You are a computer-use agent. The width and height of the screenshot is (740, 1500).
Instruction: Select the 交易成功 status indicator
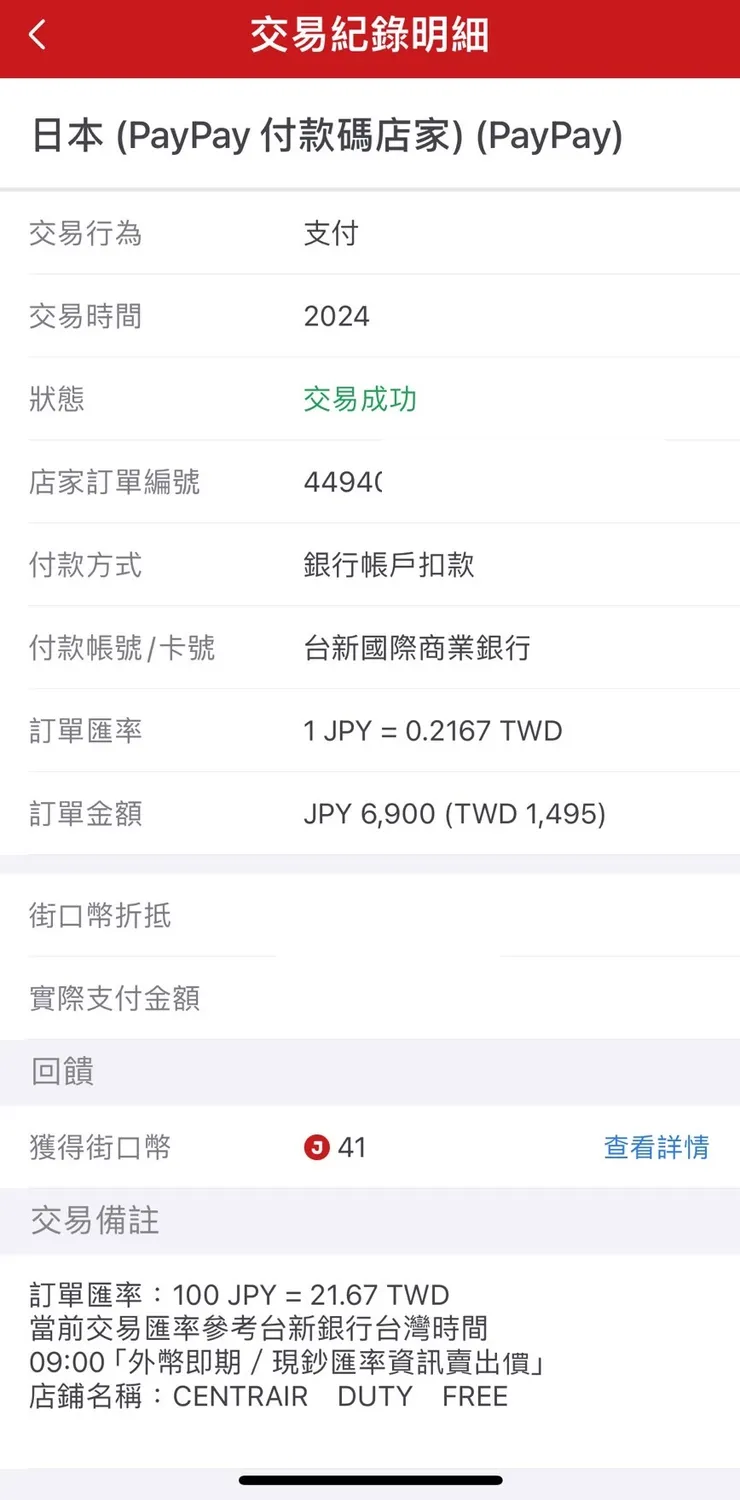pos(362,399)
